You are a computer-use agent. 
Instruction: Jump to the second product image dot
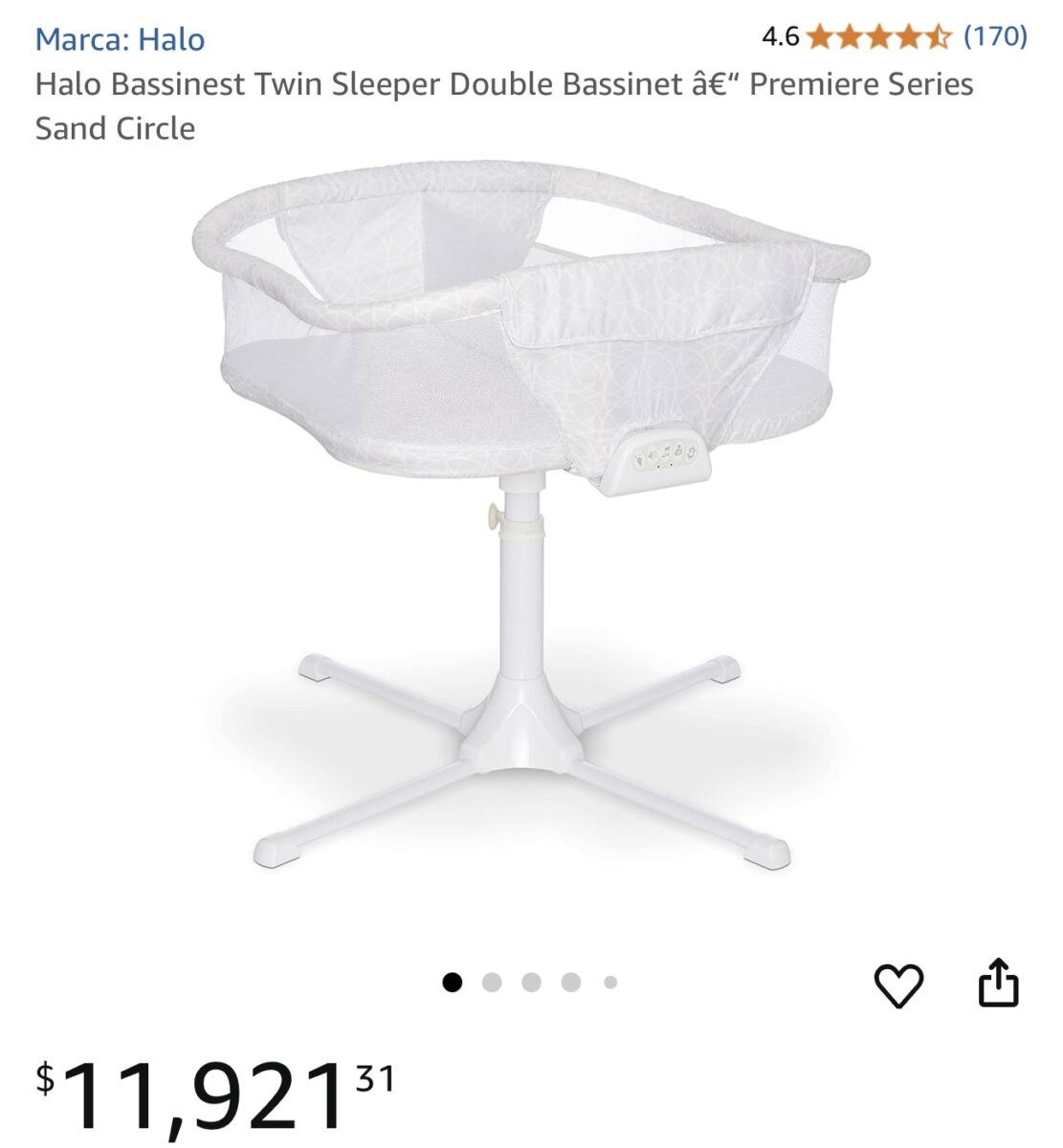(x=492, y=982)
